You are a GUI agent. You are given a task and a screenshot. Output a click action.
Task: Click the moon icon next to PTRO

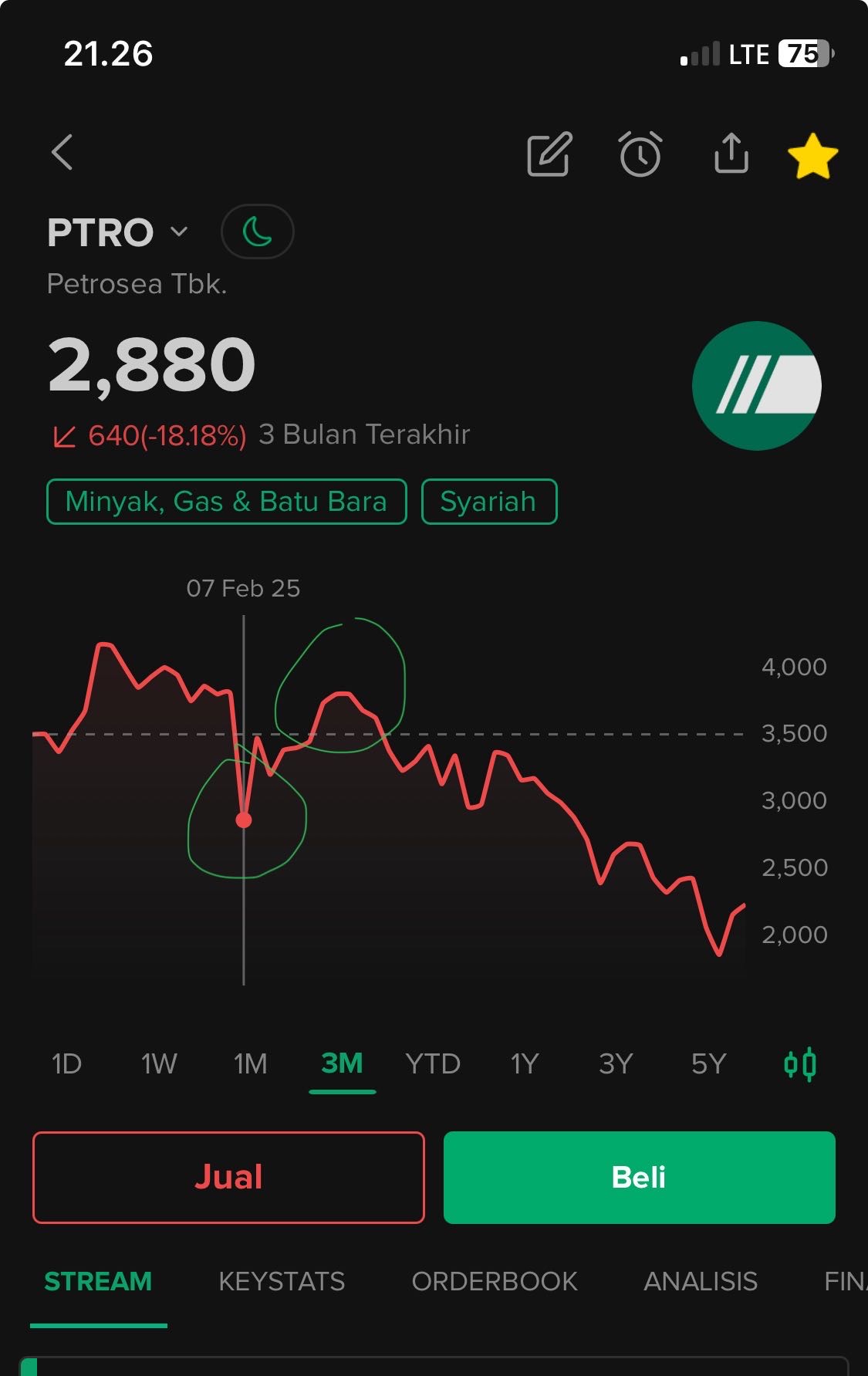coord(257,231)
